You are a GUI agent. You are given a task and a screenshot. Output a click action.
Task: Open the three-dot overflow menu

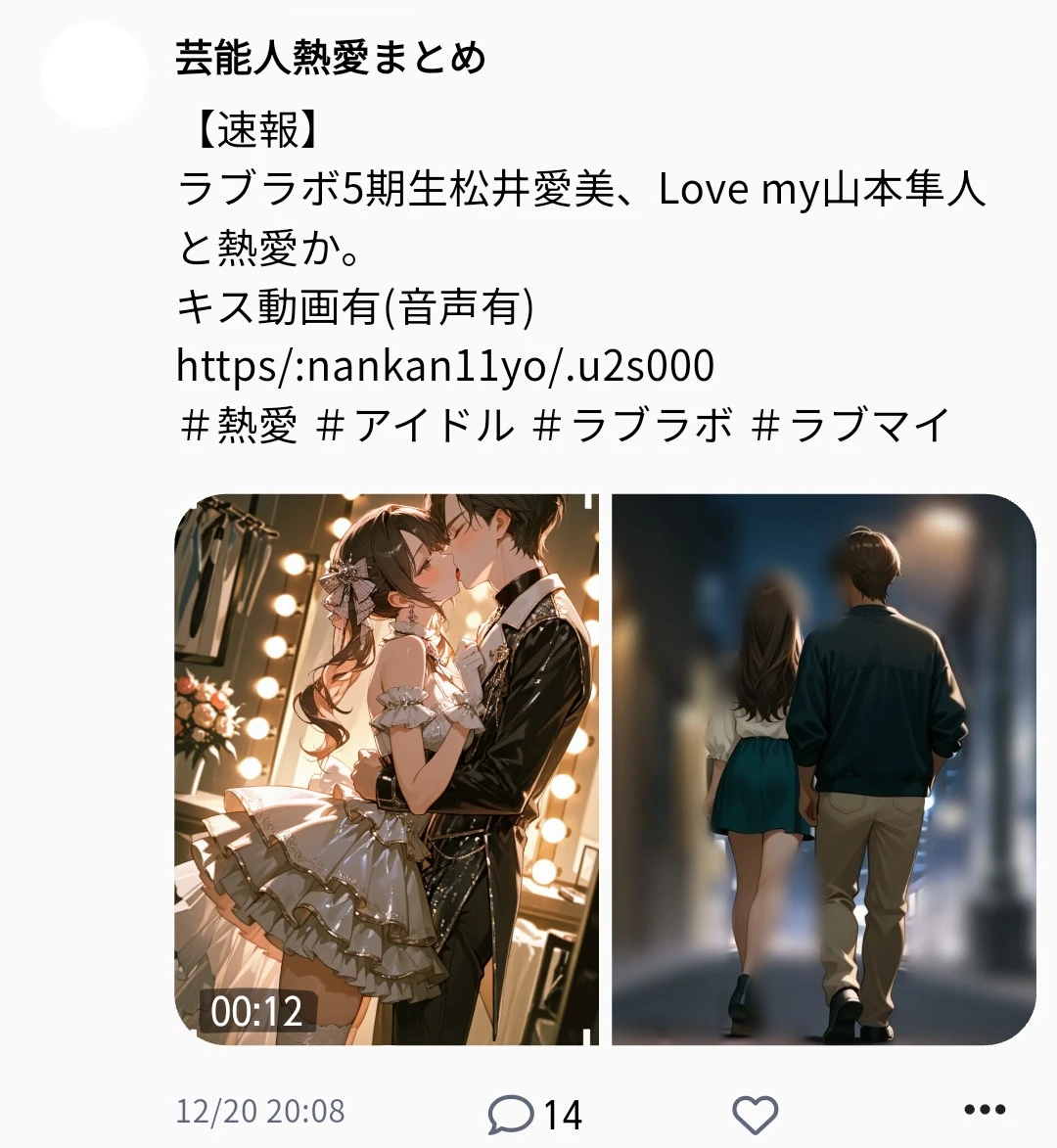985,1110
